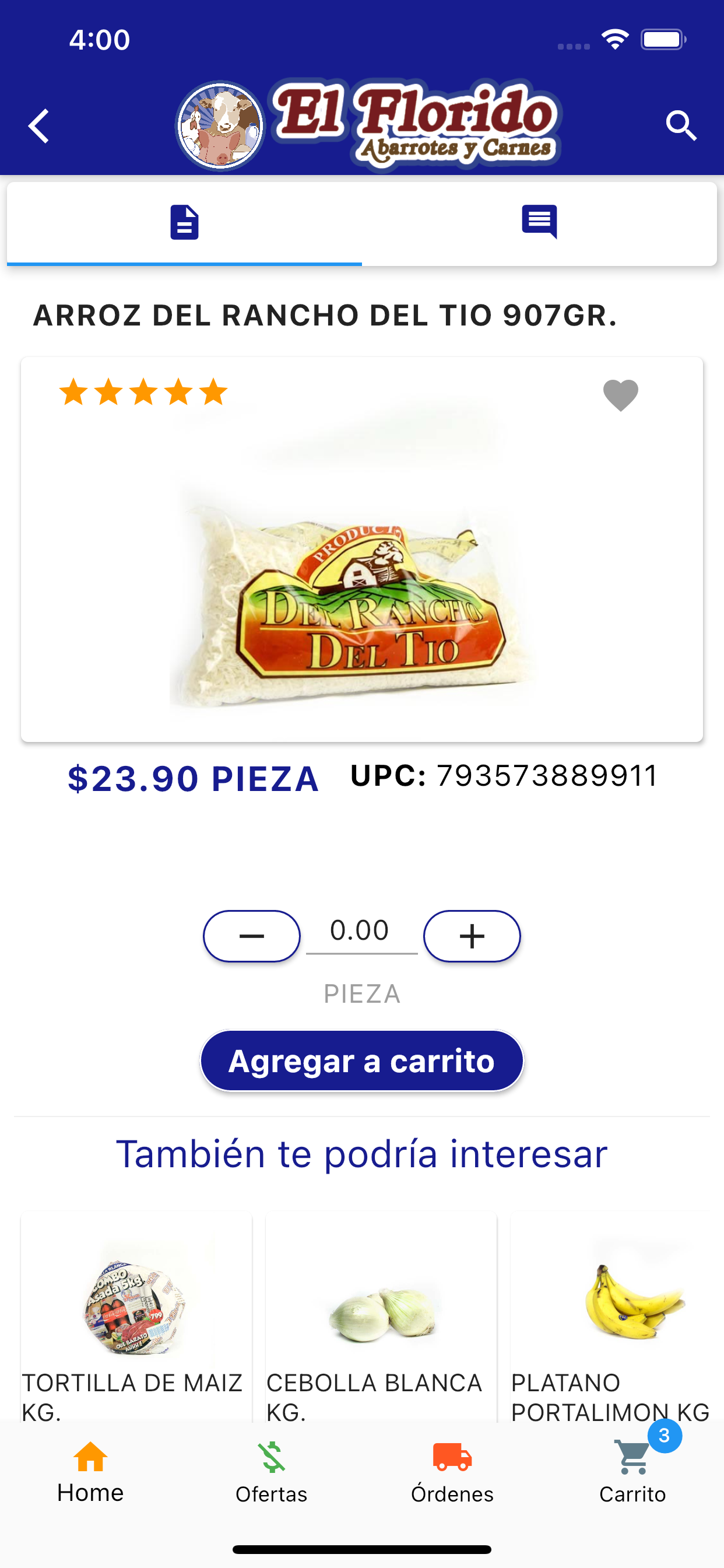Tap Agregar a carrito button

point(361,1061)
